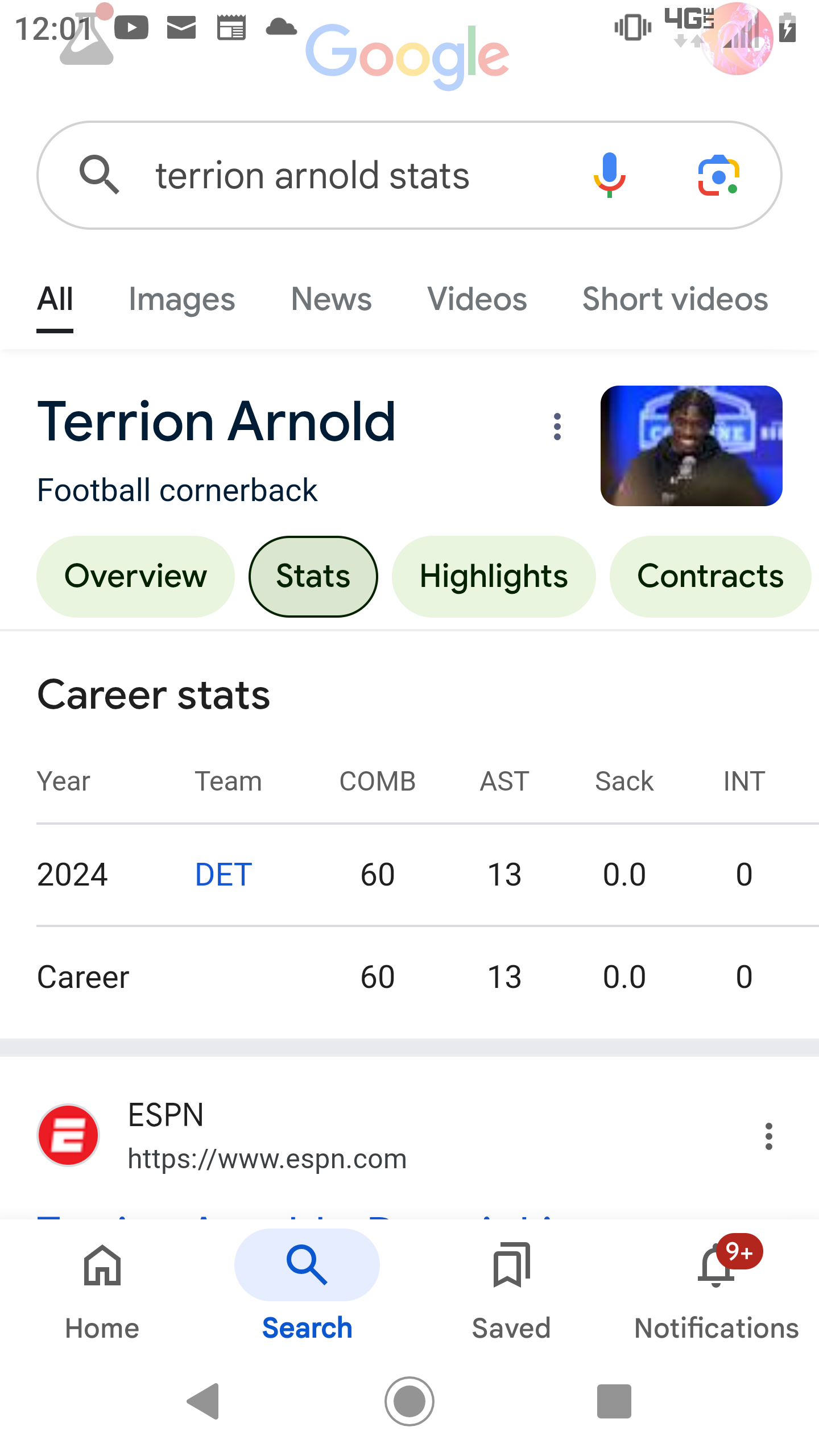Switch to the Images tab
Screen dimensions: 819x1456
click(x=181, y=299)
